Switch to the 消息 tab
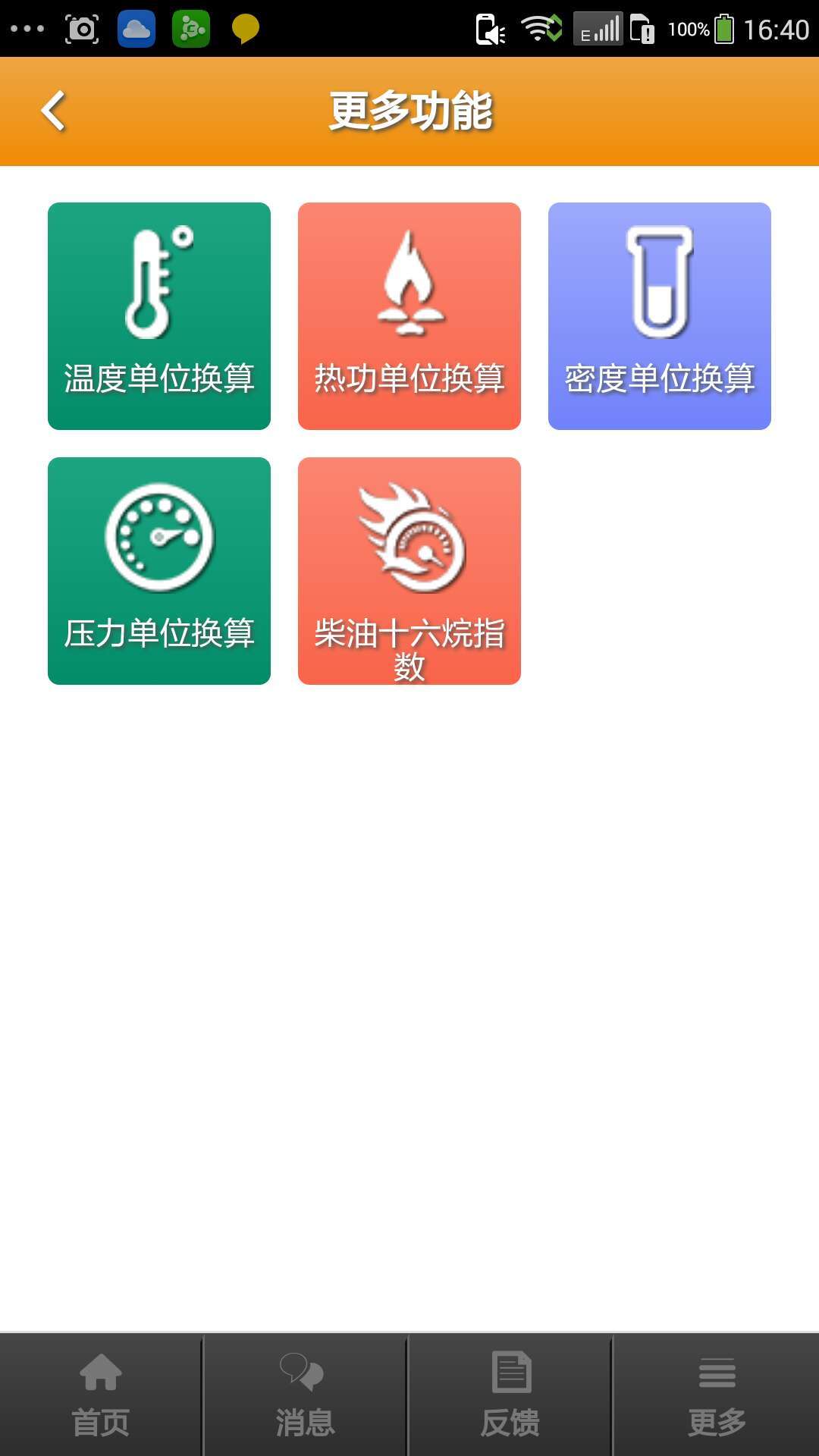Screen dimensions: 819x1456 (305, 1395)
